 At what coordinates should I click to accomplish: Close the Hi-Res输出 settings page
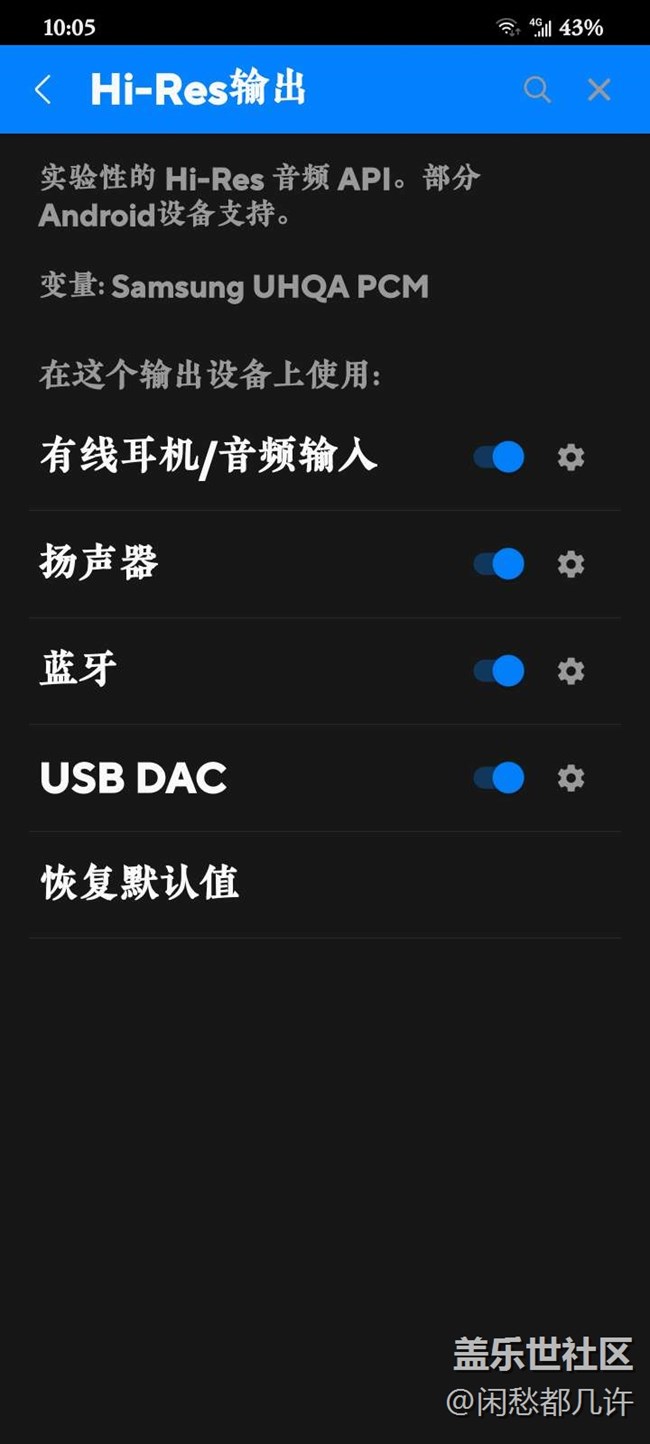tap(599, 90)
